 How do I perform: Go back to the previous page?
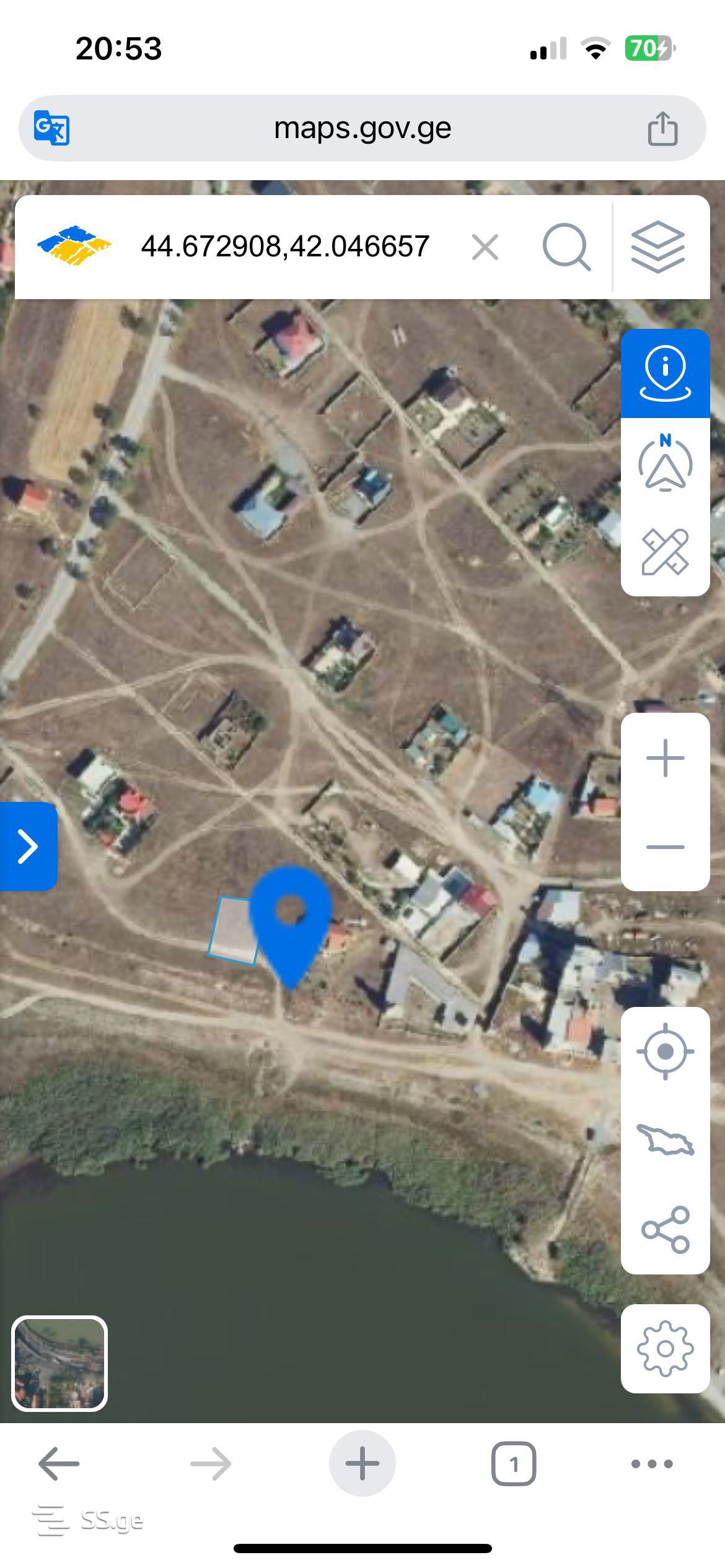click(x=59, y=1463)
